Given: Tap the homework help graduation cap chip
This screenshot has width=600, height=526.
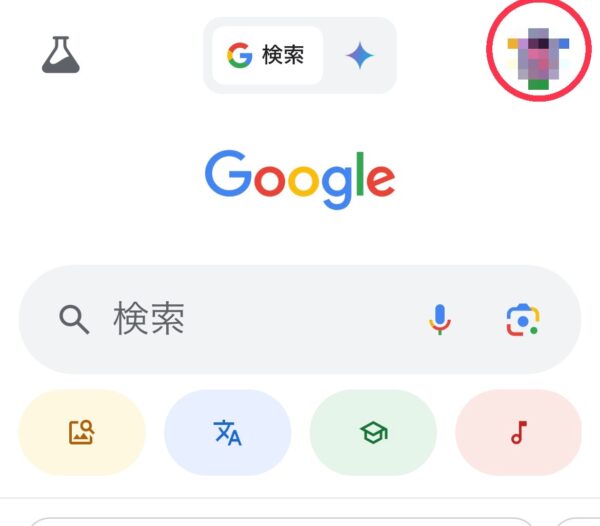Looking at the screenshot, I should click(374, 432).
